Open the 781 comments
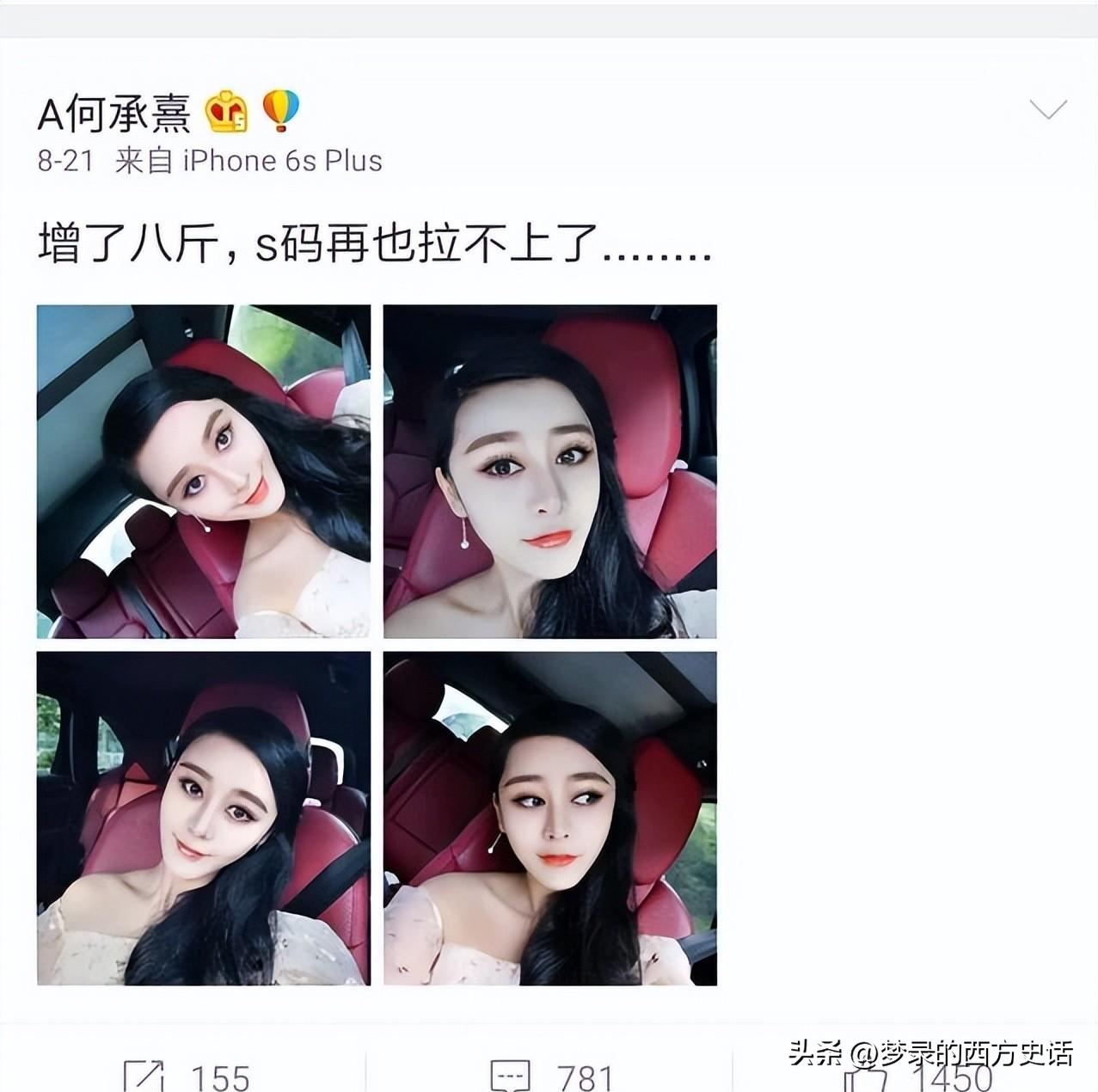The height and width of the screenshot is (1092, 1098). (x=551, y=1076)
